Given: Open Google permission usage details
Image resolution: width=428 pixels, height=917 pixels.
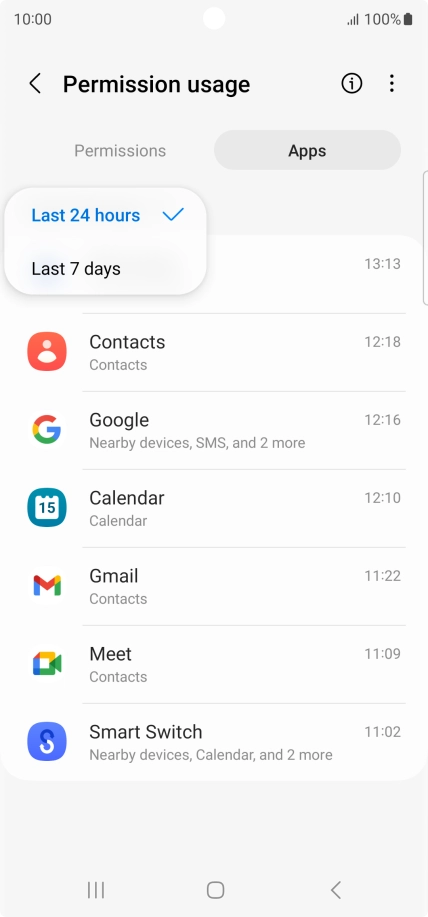Looking at the screenshot, I should coord(214,430).
